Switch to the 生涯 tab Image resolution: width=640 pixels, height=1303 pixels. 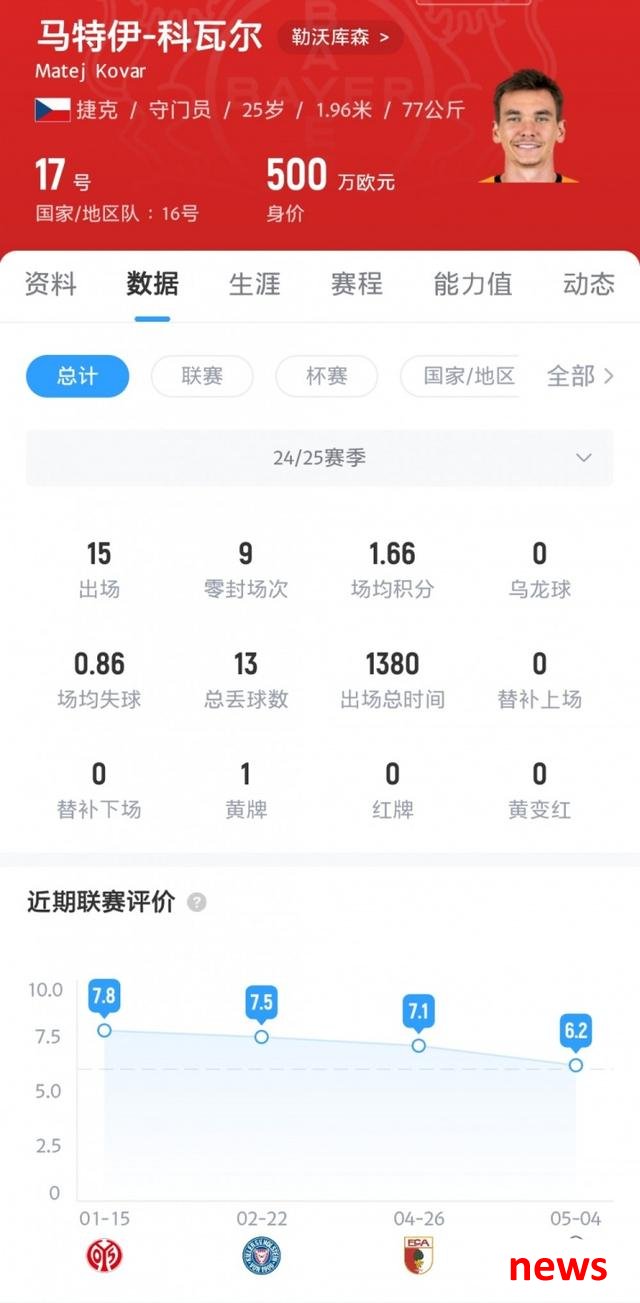pos(254,284)
